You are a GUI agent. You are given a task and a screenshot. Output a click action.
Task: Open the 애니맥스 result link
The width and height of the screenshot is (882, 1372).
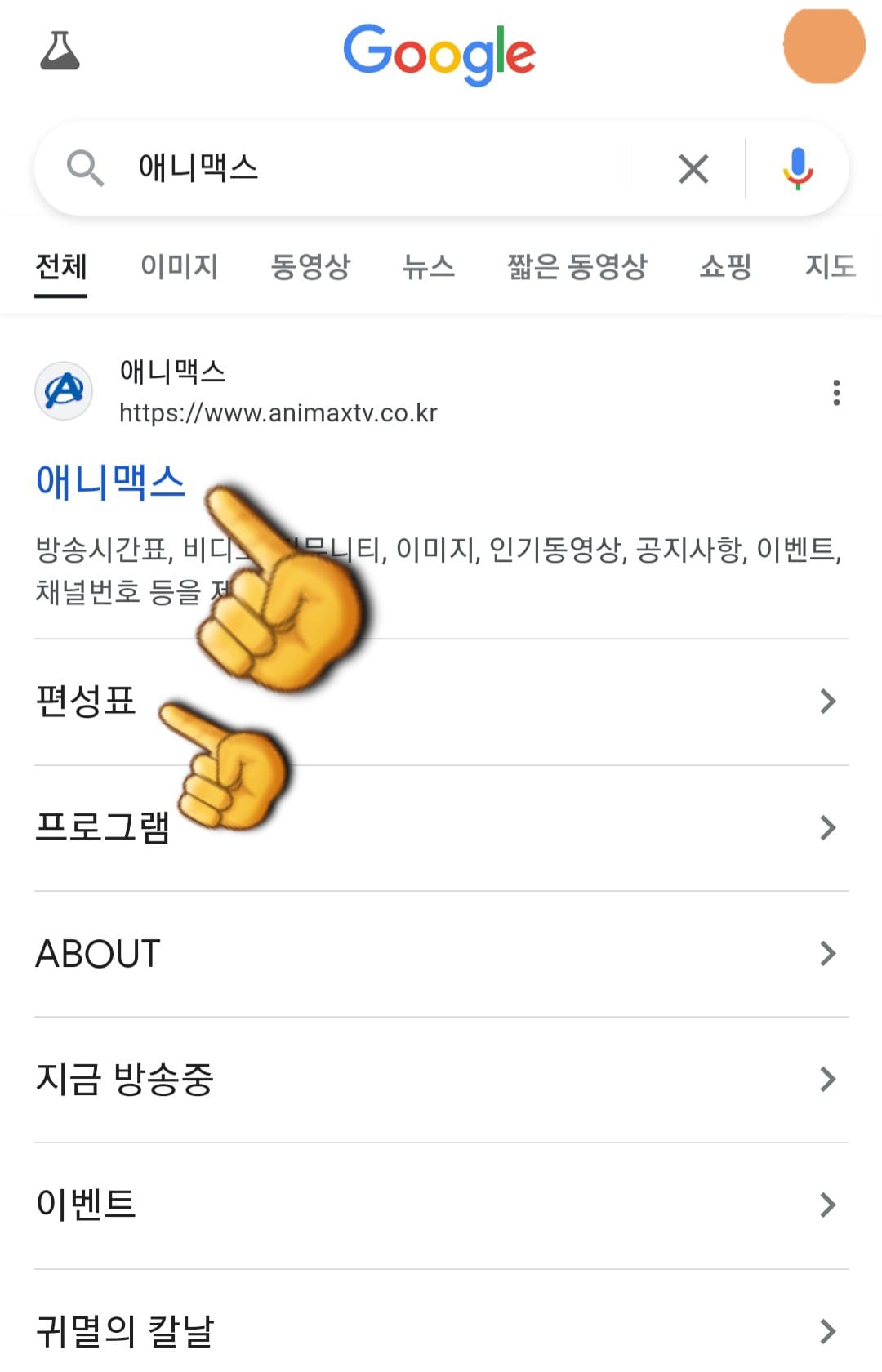pyautogui.click(x=110, y=483)
